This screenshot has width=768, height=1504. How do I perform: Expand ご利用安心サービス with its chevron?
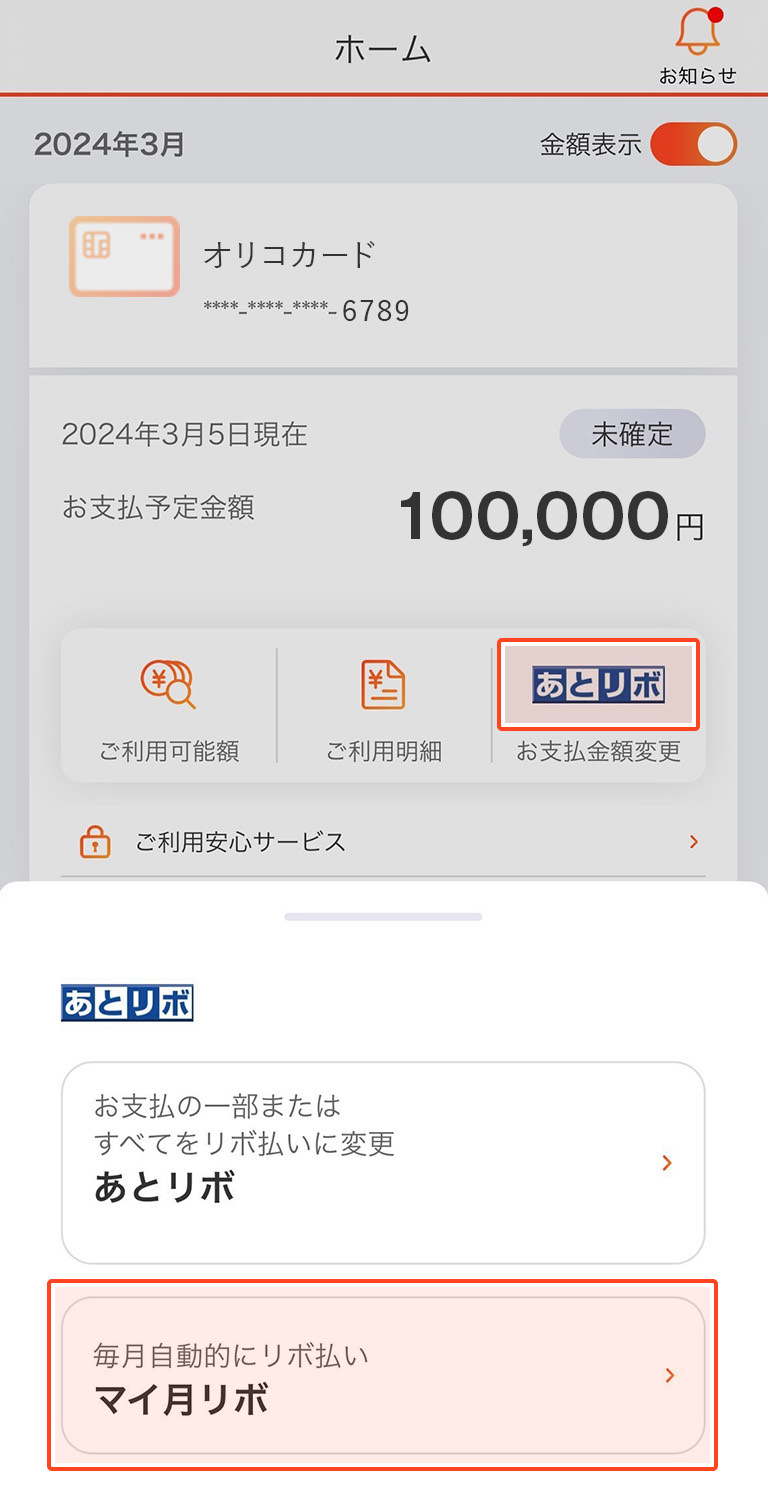pos(692,842)
